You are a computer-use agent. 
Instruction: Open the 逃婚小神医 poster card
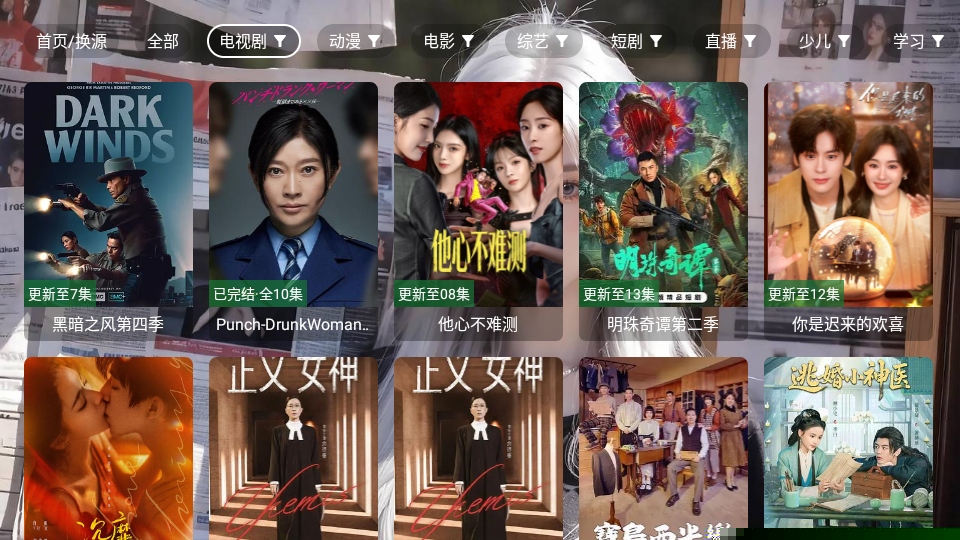click(x=848, y=445)
